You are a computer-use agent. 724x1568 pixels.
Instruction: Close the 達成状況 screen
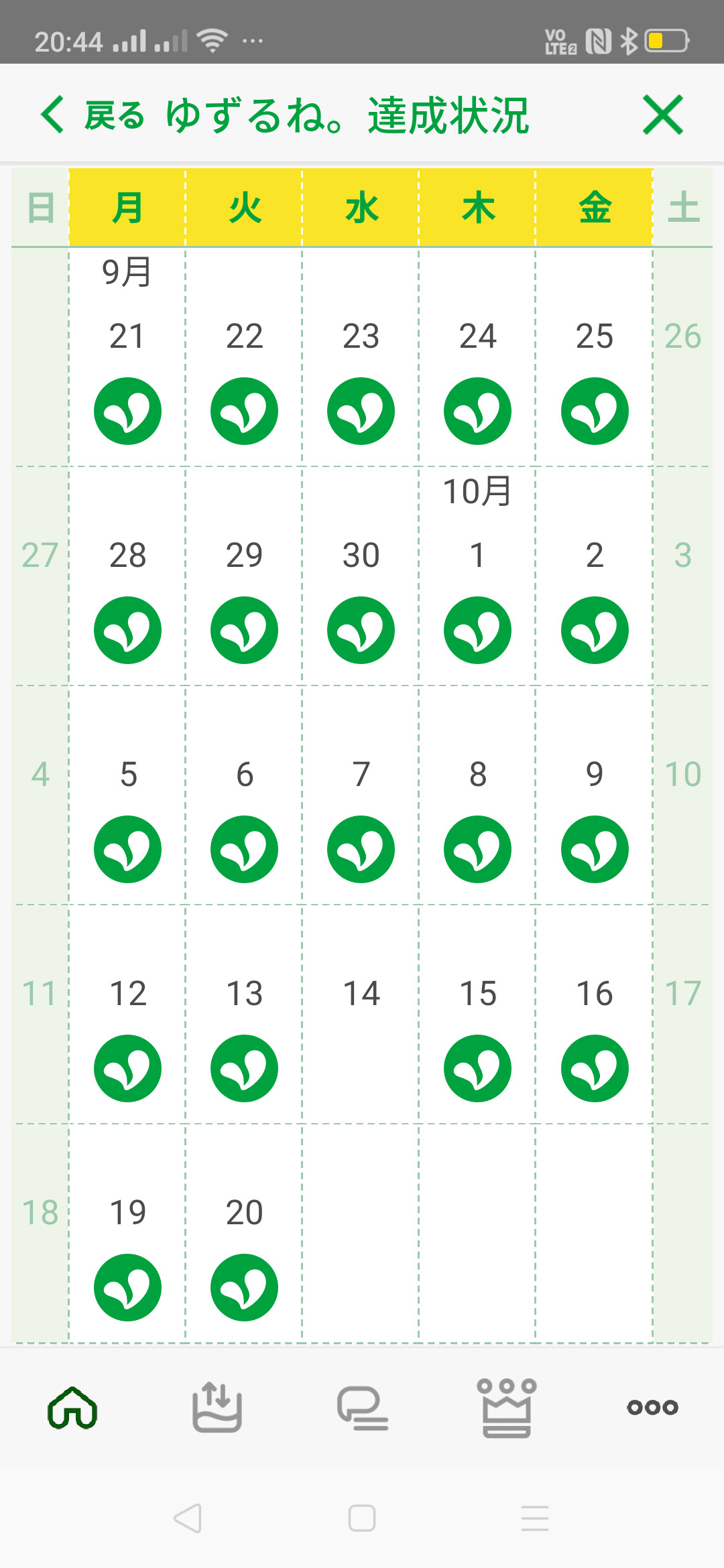tap(662, 115)
